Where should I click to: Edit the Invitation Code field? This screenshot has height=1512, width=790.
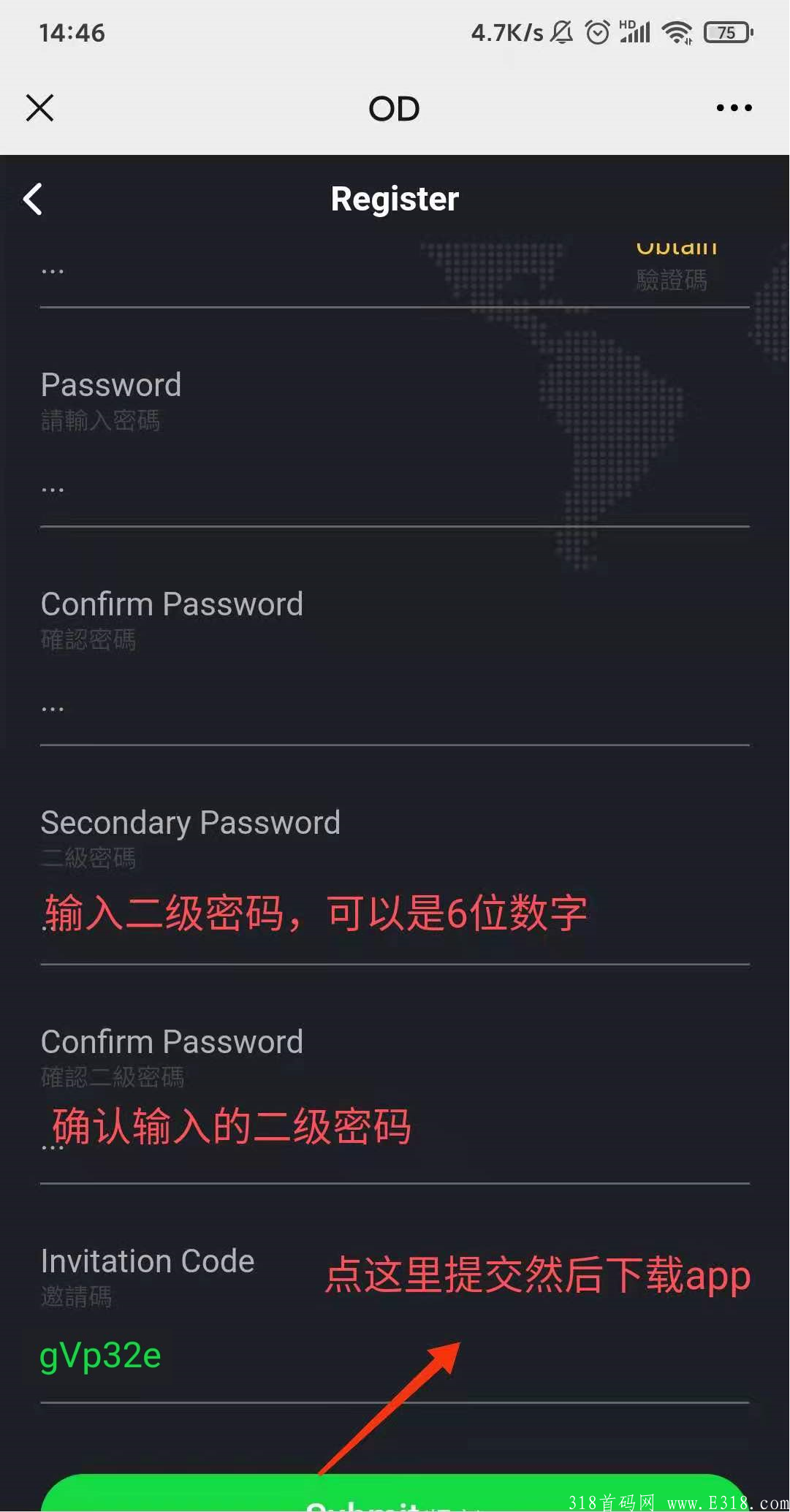pyautogui.click(x=395, y=1356)
